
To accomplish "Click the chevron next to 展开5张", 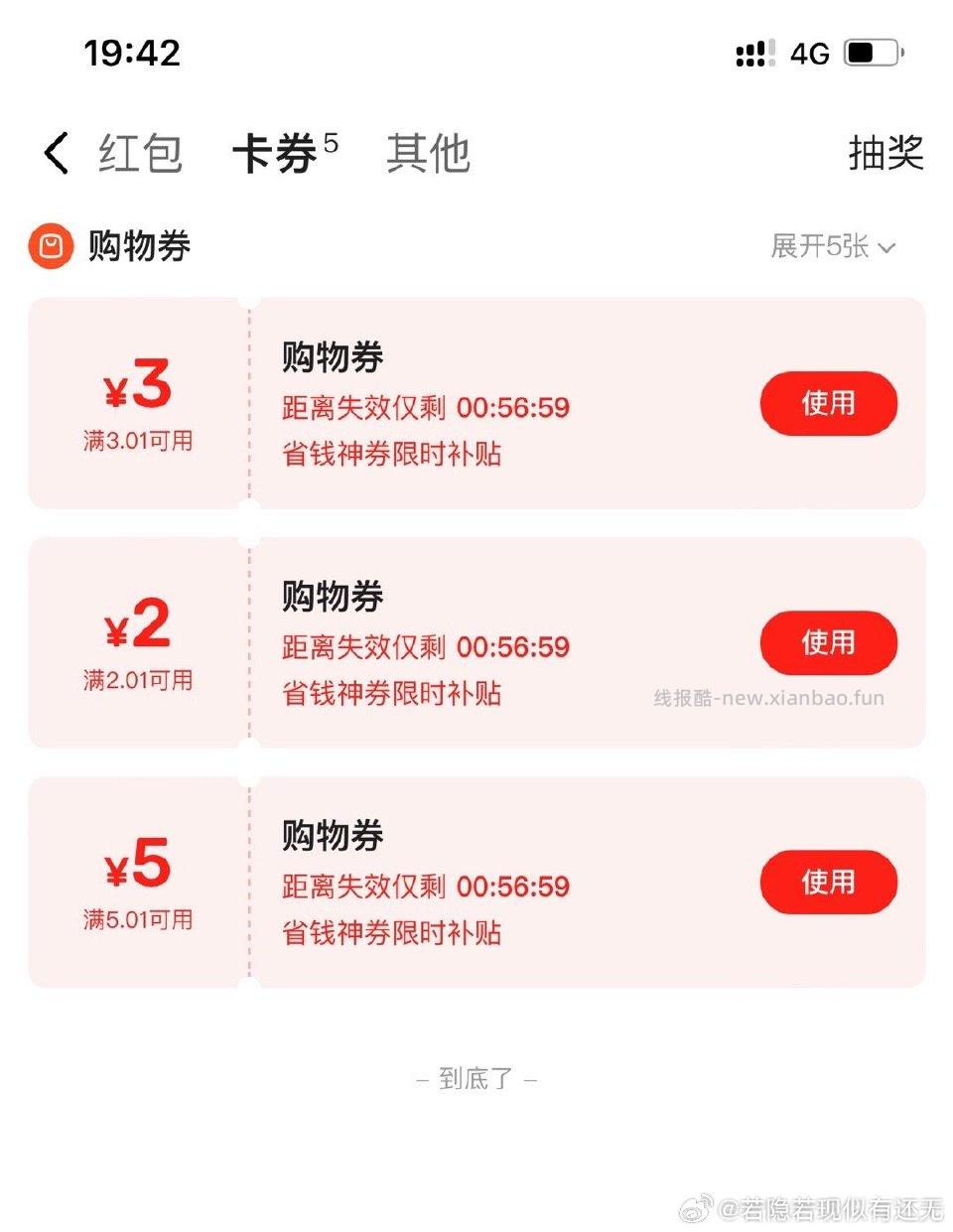I will pos(886,248).
